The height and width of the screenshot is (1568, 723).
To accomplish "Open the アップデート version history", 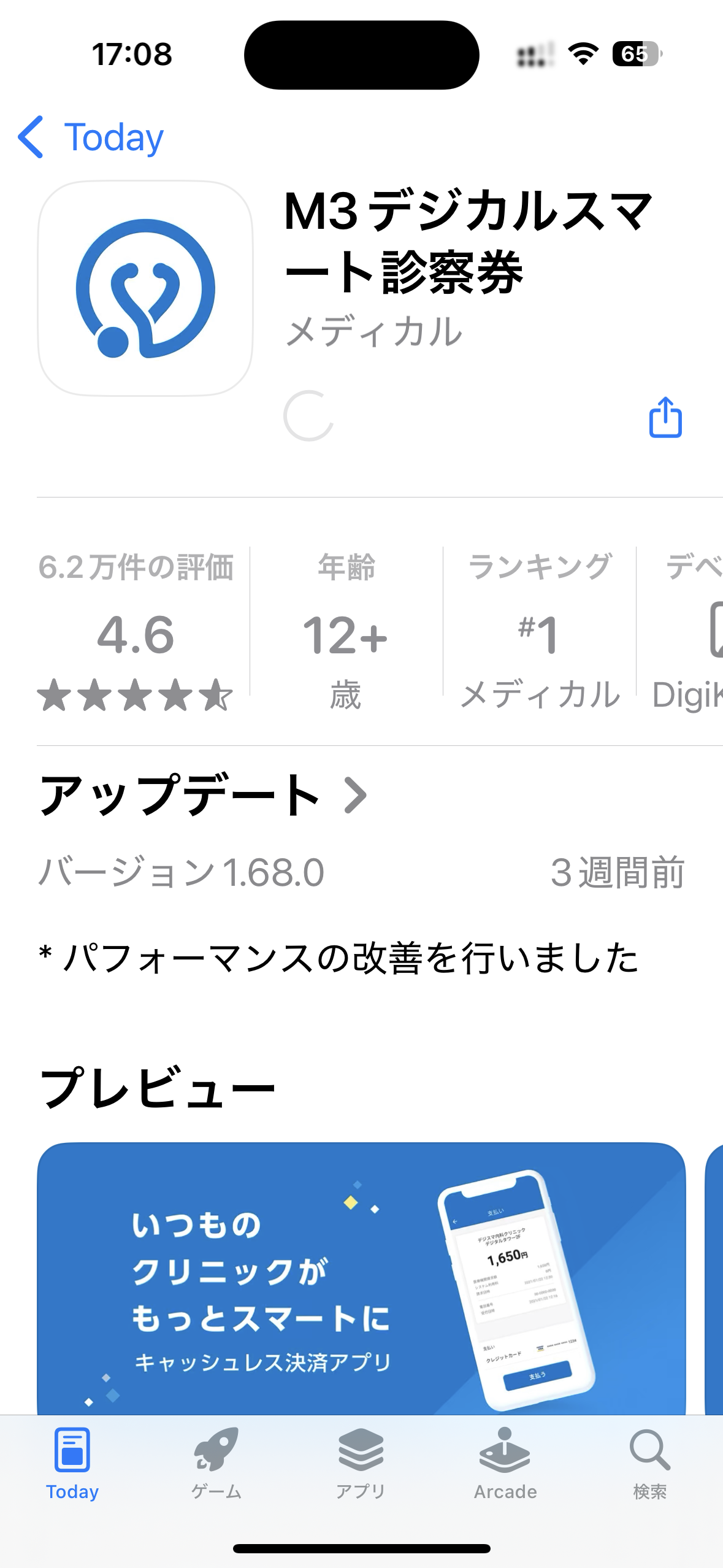I will (203, 795).
